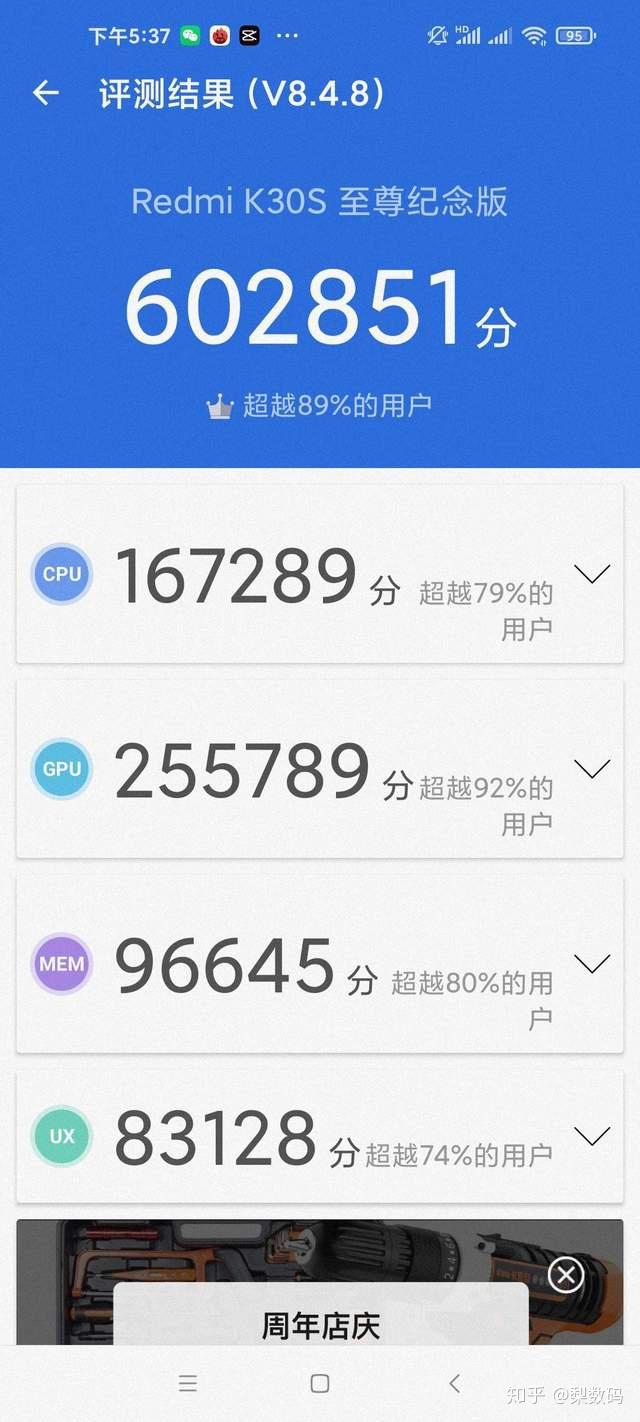
Task: Expand the UX score details
Action: coord(592,1136)
